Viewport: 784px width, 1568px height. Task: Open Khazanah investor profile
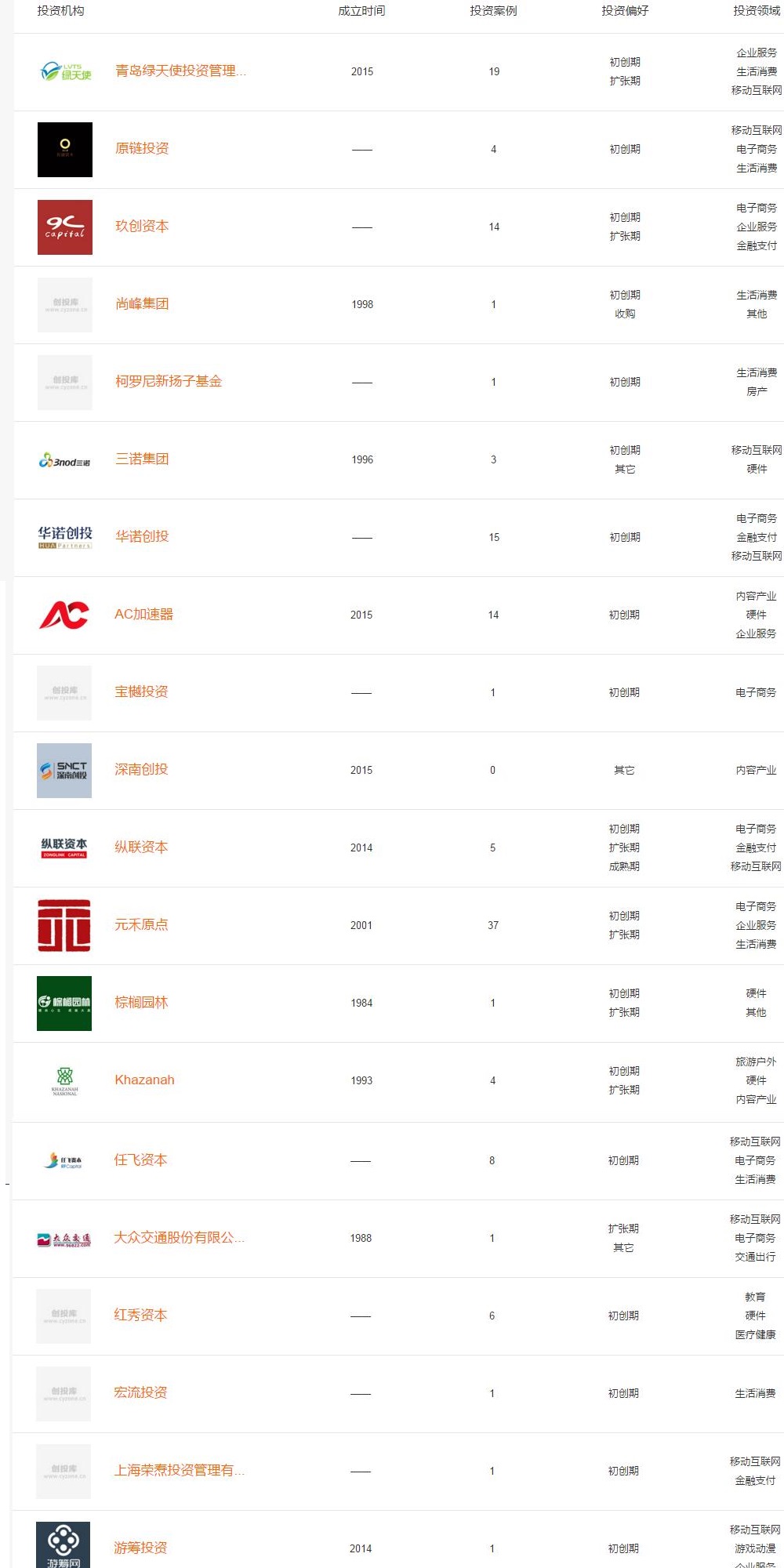144,1080
